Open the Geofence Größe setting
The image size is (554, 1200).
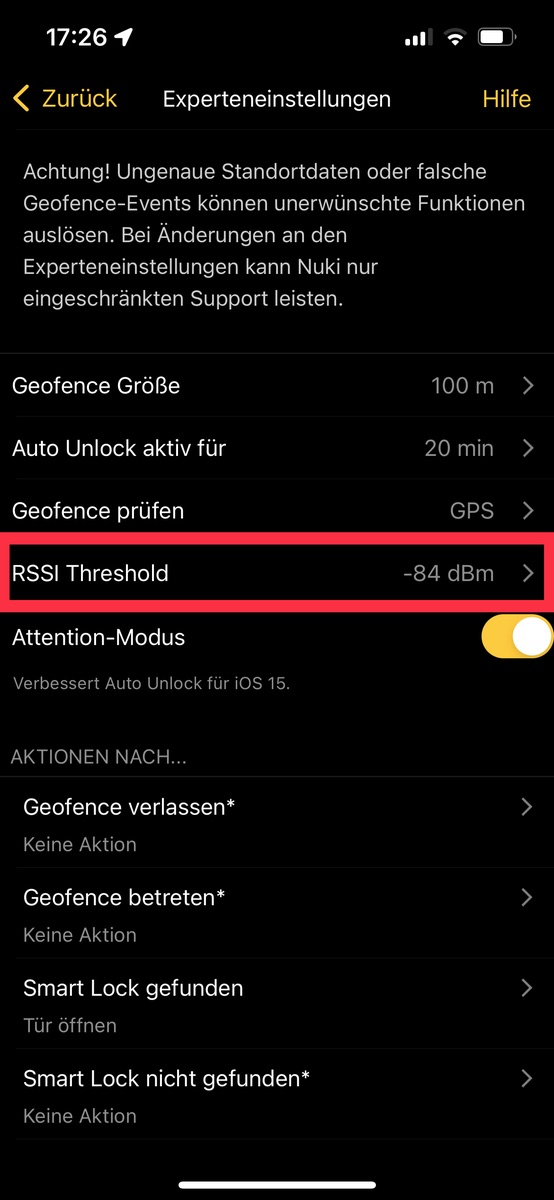[277, 385]
